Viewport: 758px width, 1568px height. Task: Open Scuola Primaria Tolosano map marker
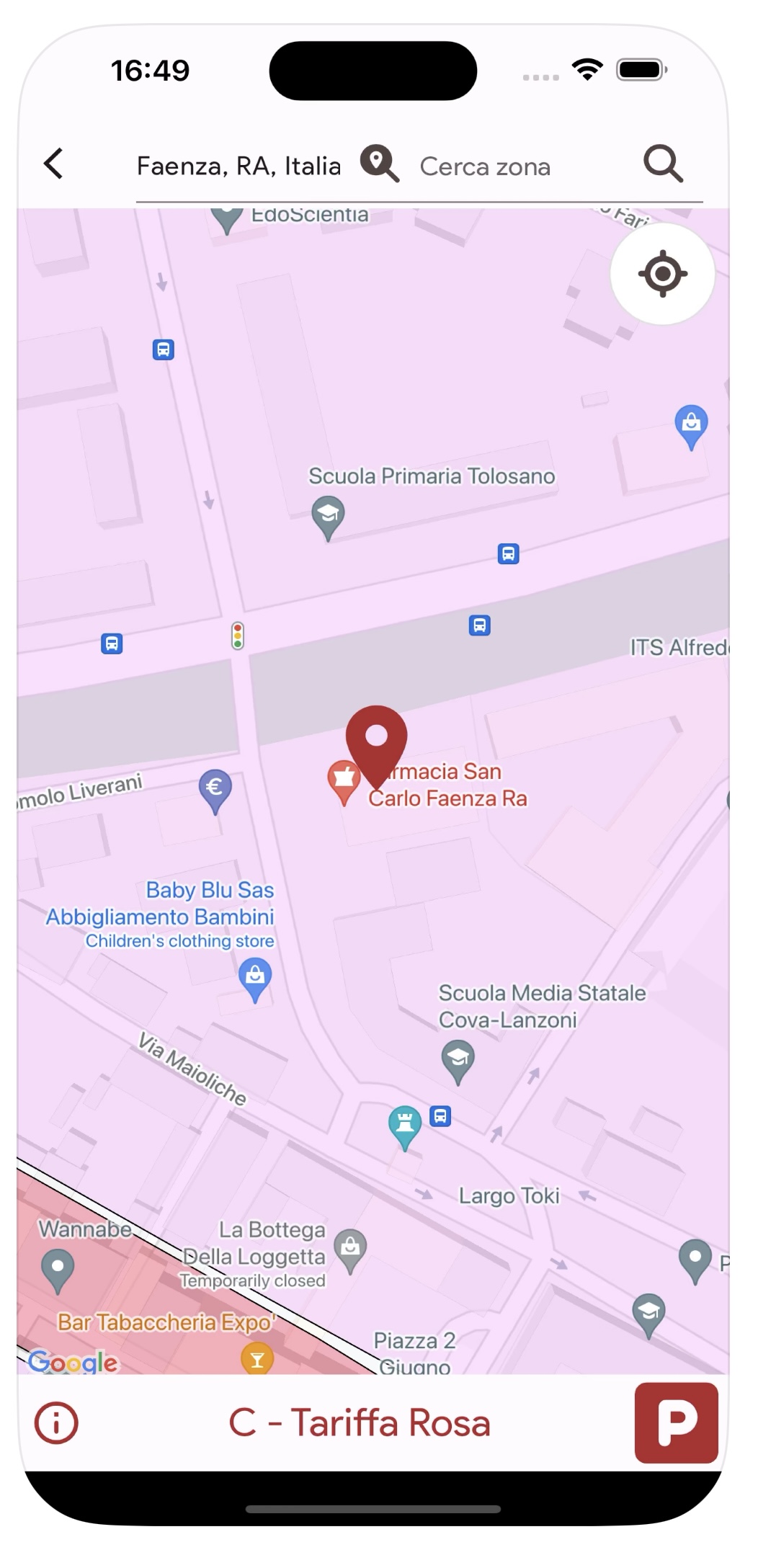[x=328, y=516]
